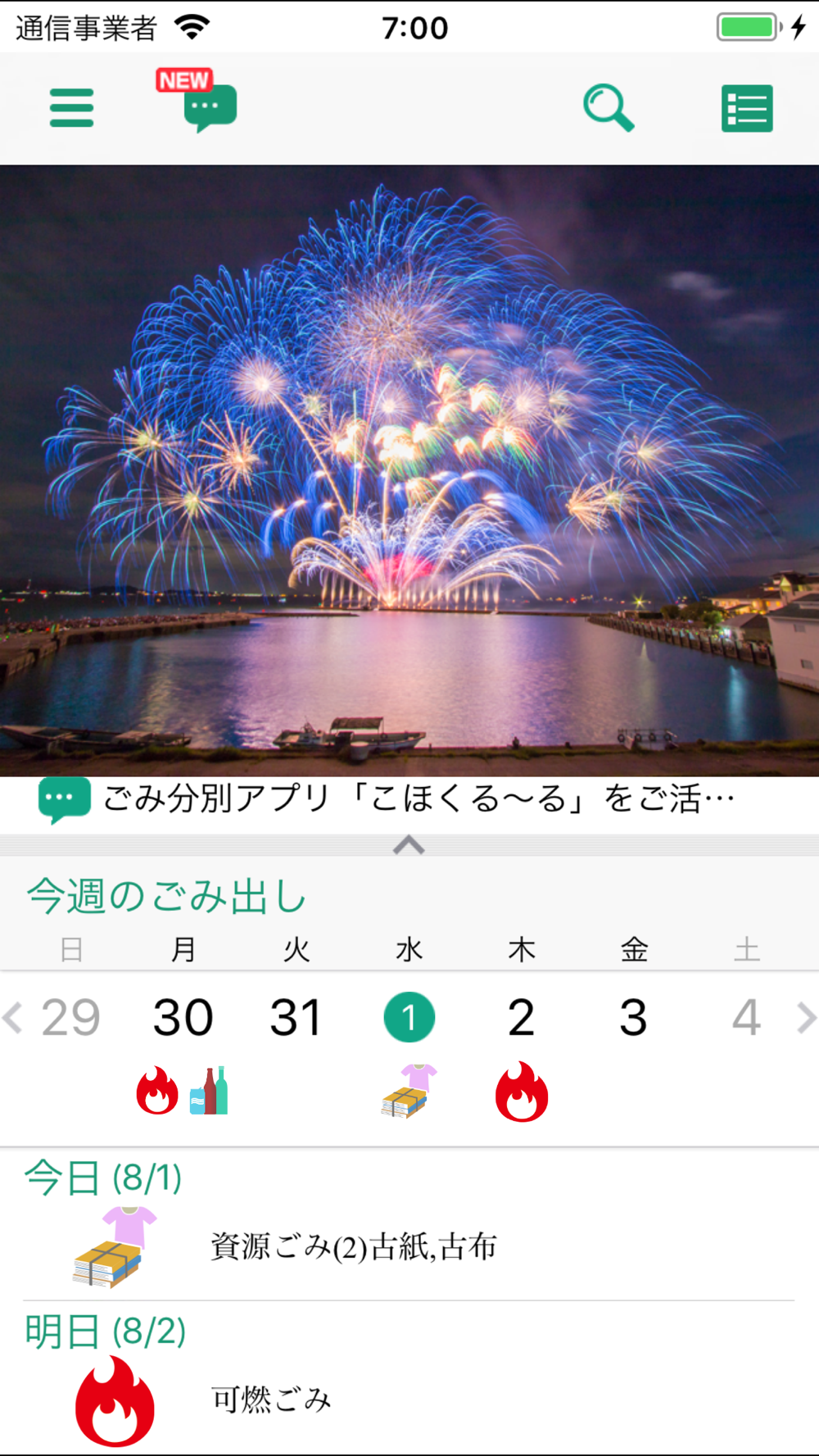This screenshot has width=819, height=1456.
Task: Open the hamburger menu
Action: [72, 108]
